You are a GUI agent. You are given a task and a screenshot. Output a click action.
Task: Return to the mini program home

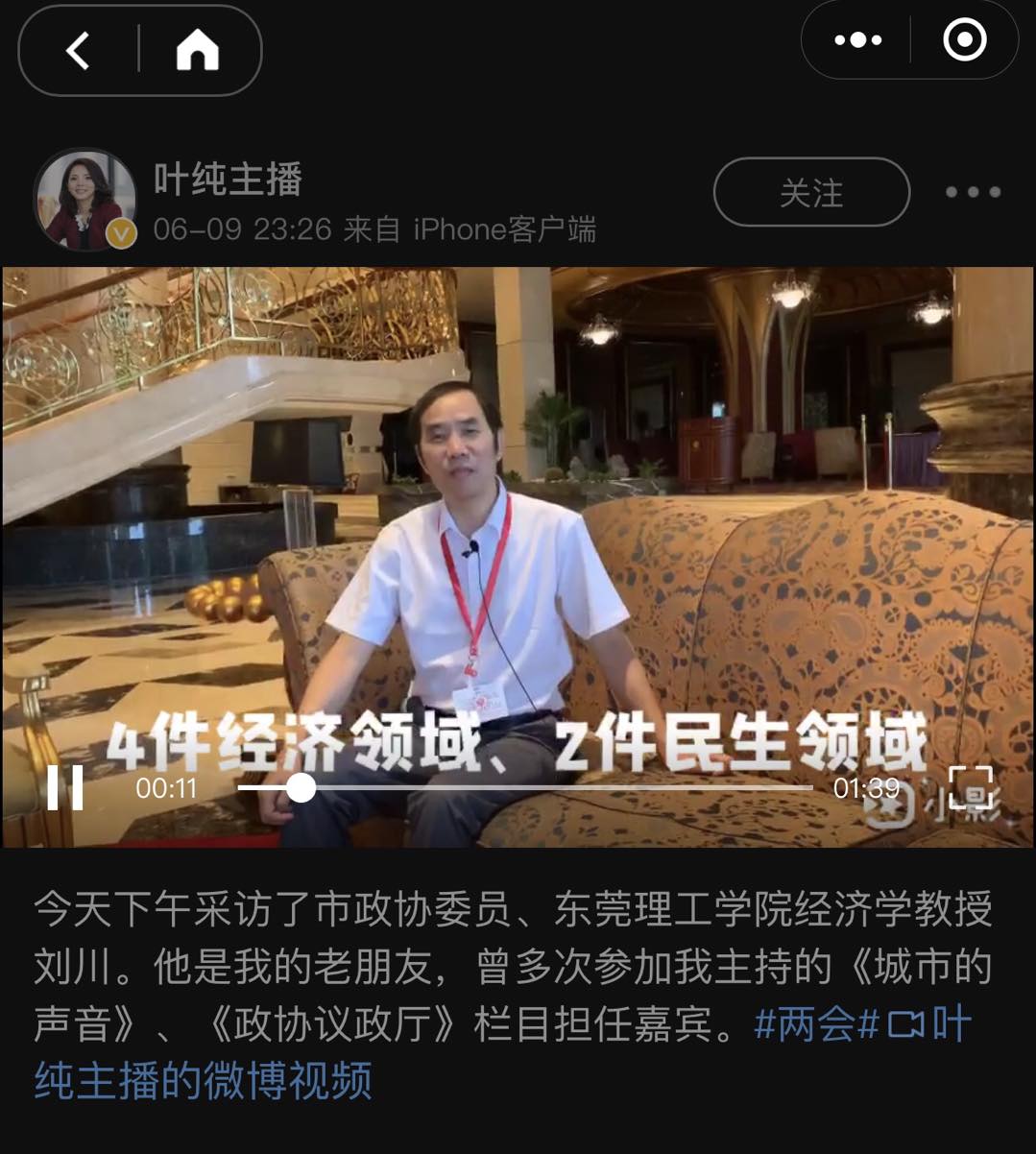tap(198, 50)
